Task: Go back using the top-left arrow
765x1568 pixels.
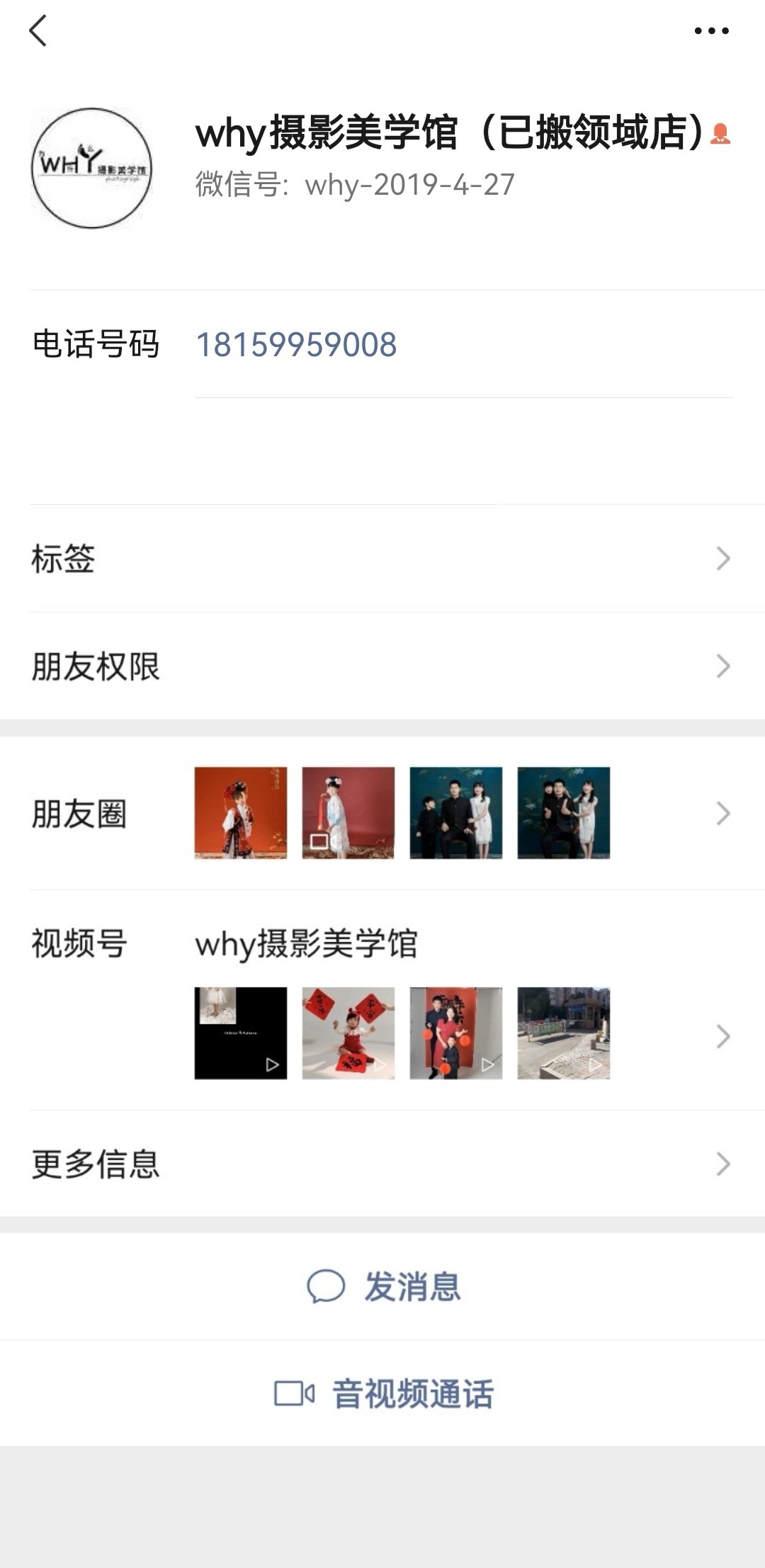Action: [38, 31]
